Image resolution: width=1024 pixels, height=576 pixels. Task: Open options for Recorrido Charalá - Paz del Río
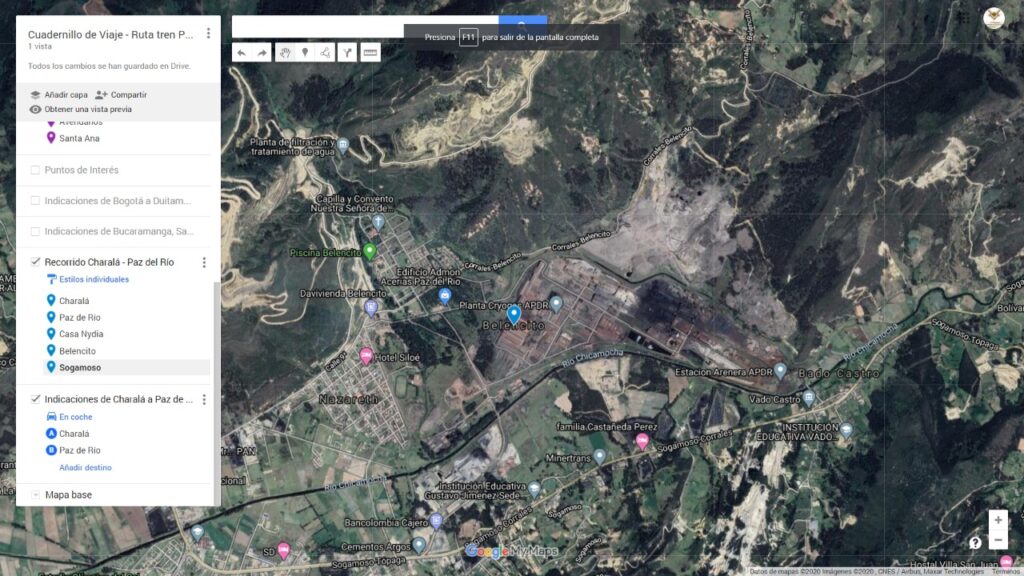(204, 262)
